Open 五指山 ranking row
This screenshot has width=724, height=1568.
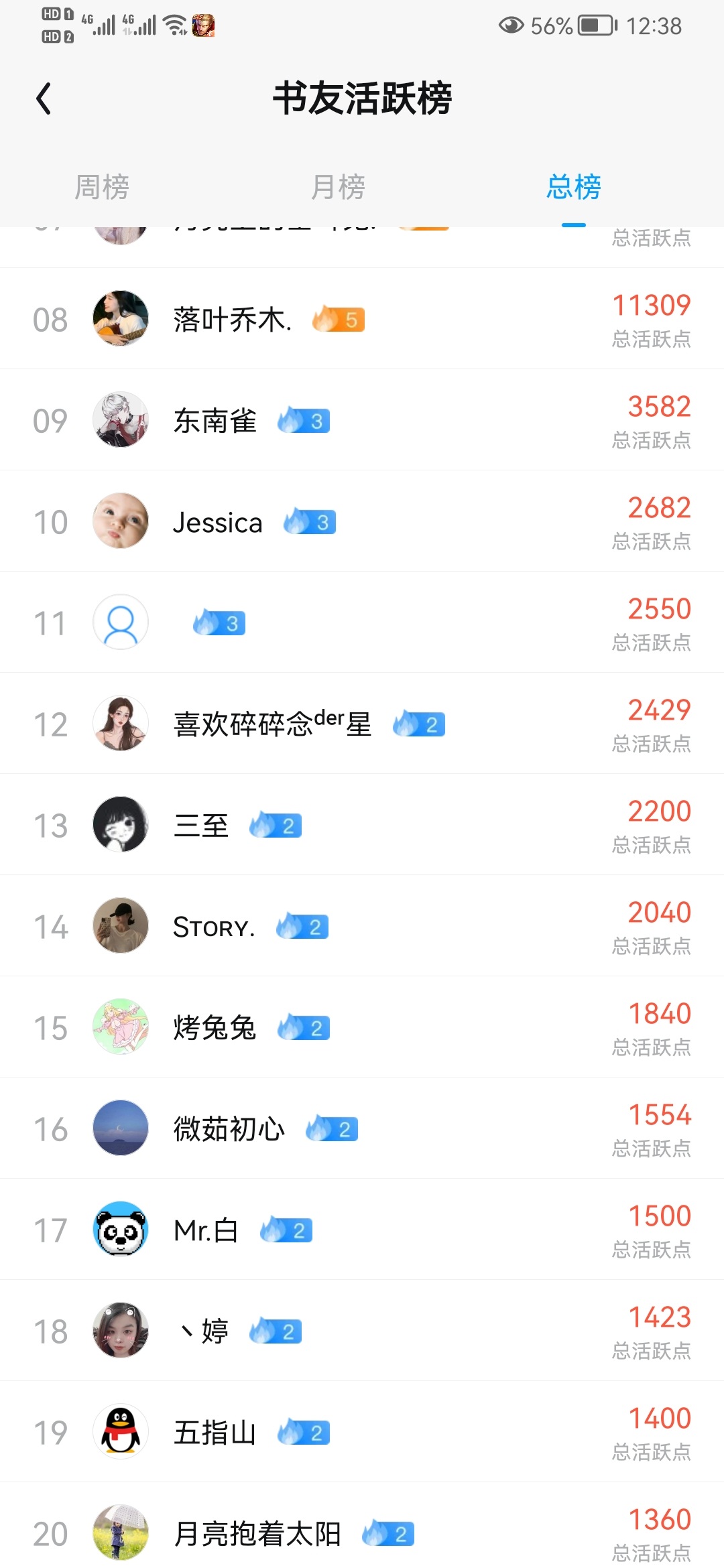click(x=362, y=1433)
